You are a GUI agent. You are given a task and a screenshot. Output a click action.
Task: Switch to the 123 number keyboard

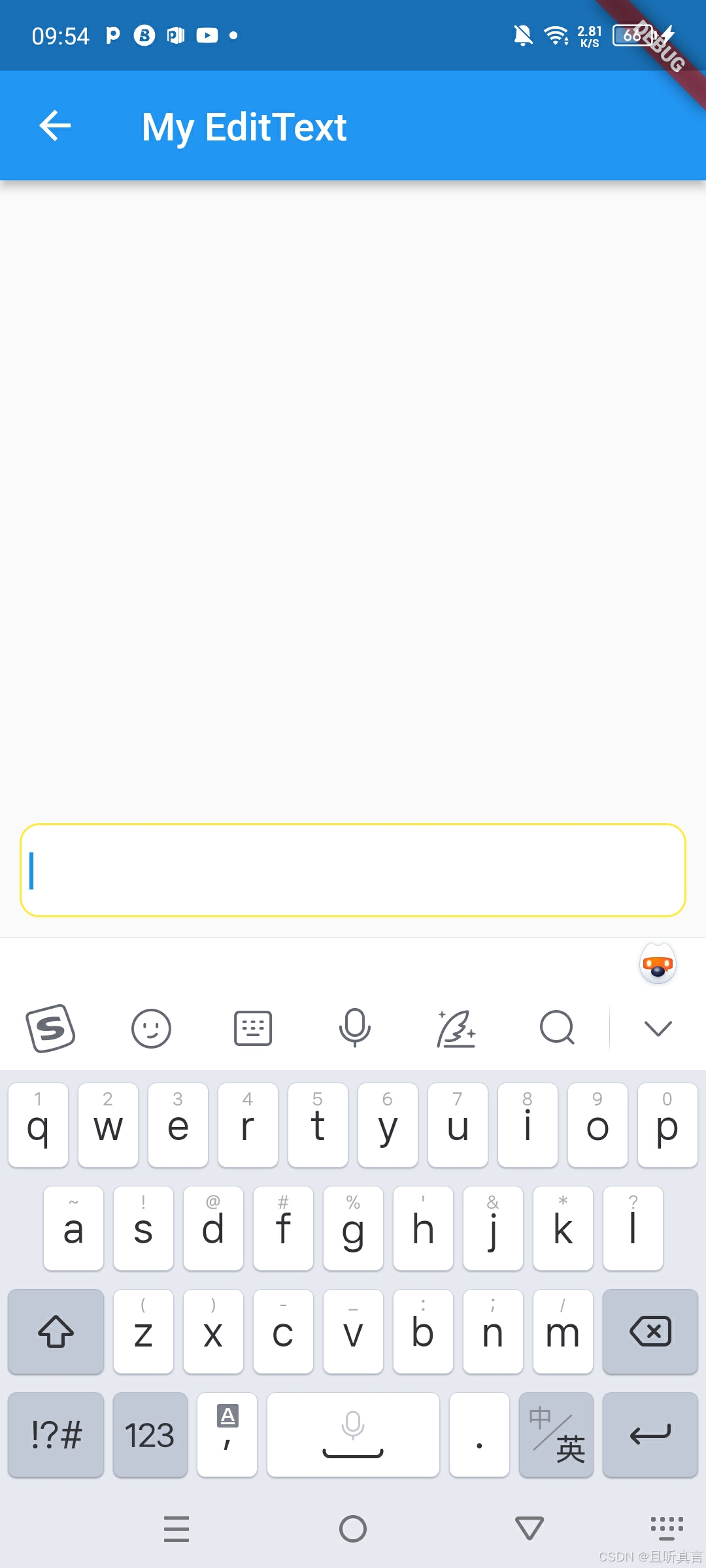point(150,1435)
